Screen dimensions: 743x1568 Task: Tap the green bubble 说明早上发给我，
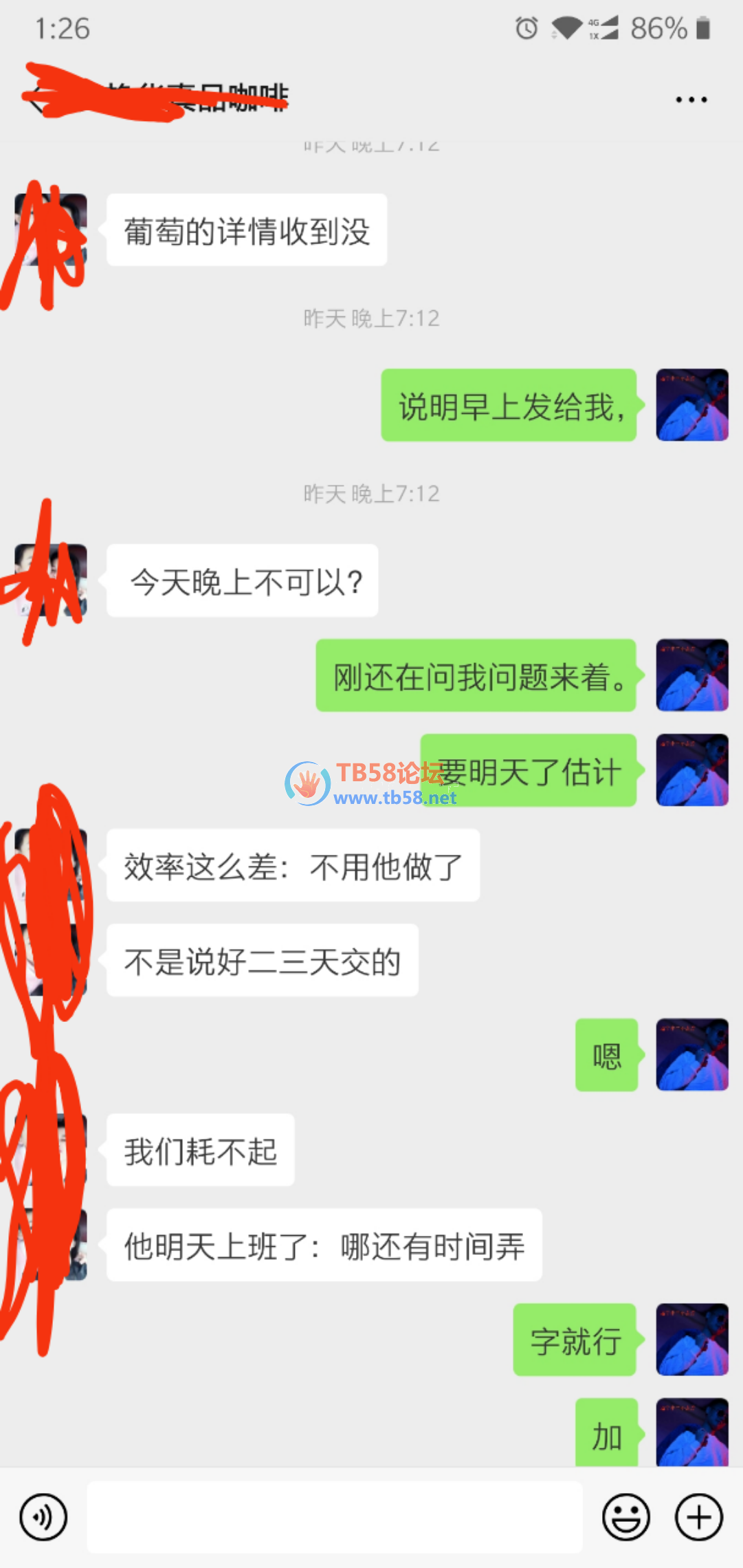pyautogui.click(x=509, y=404)
